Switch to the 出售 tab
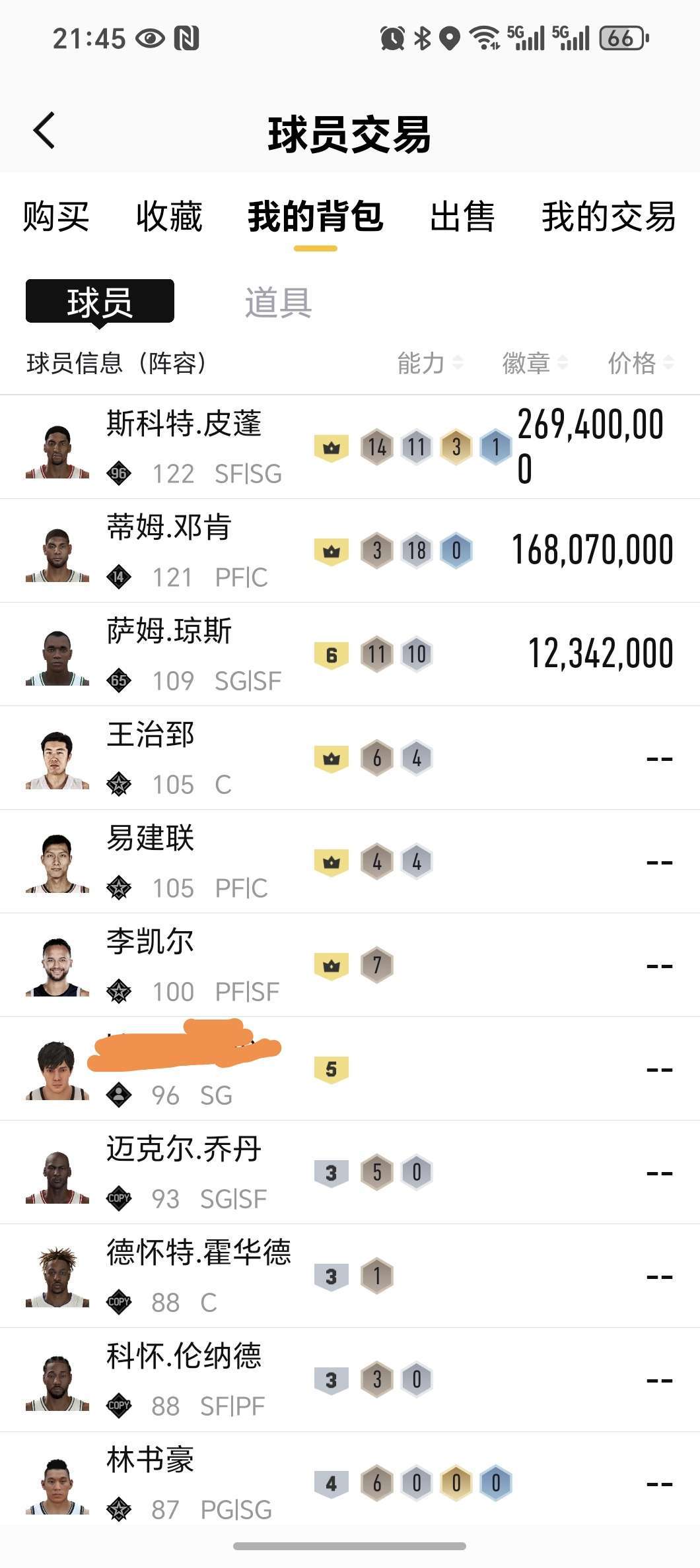700x1568 pixels. pyautogui.click(x=462, y=216)
